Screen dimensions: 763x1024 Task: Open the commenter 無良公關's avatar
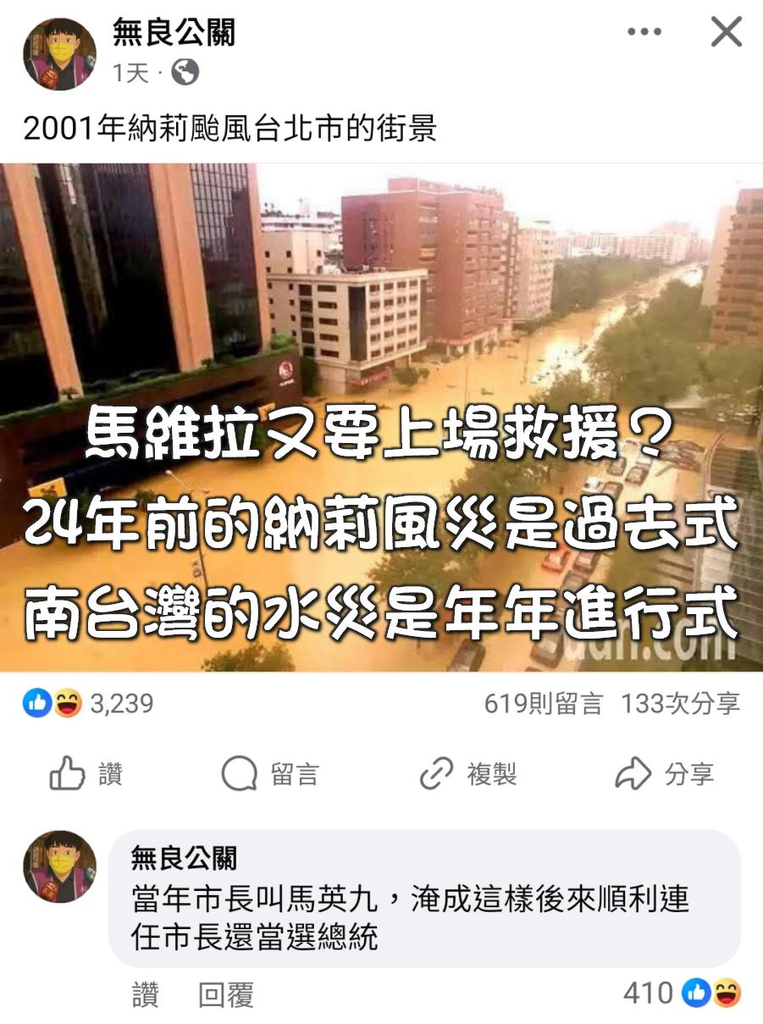point(60,867)
